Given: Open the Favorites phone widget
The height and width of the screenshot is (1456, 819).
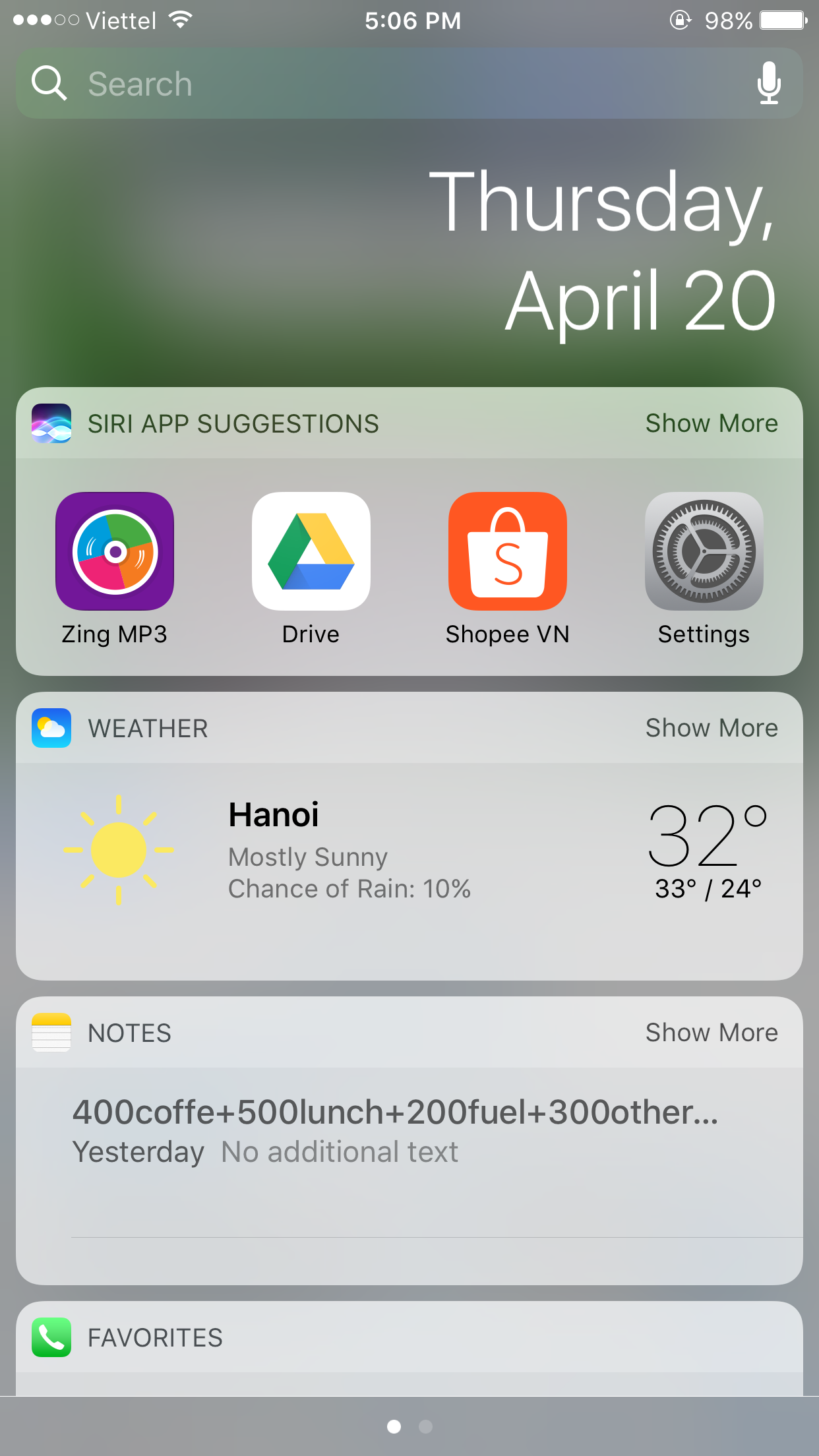Looking at the screenshot, I should pos(156,1338).
